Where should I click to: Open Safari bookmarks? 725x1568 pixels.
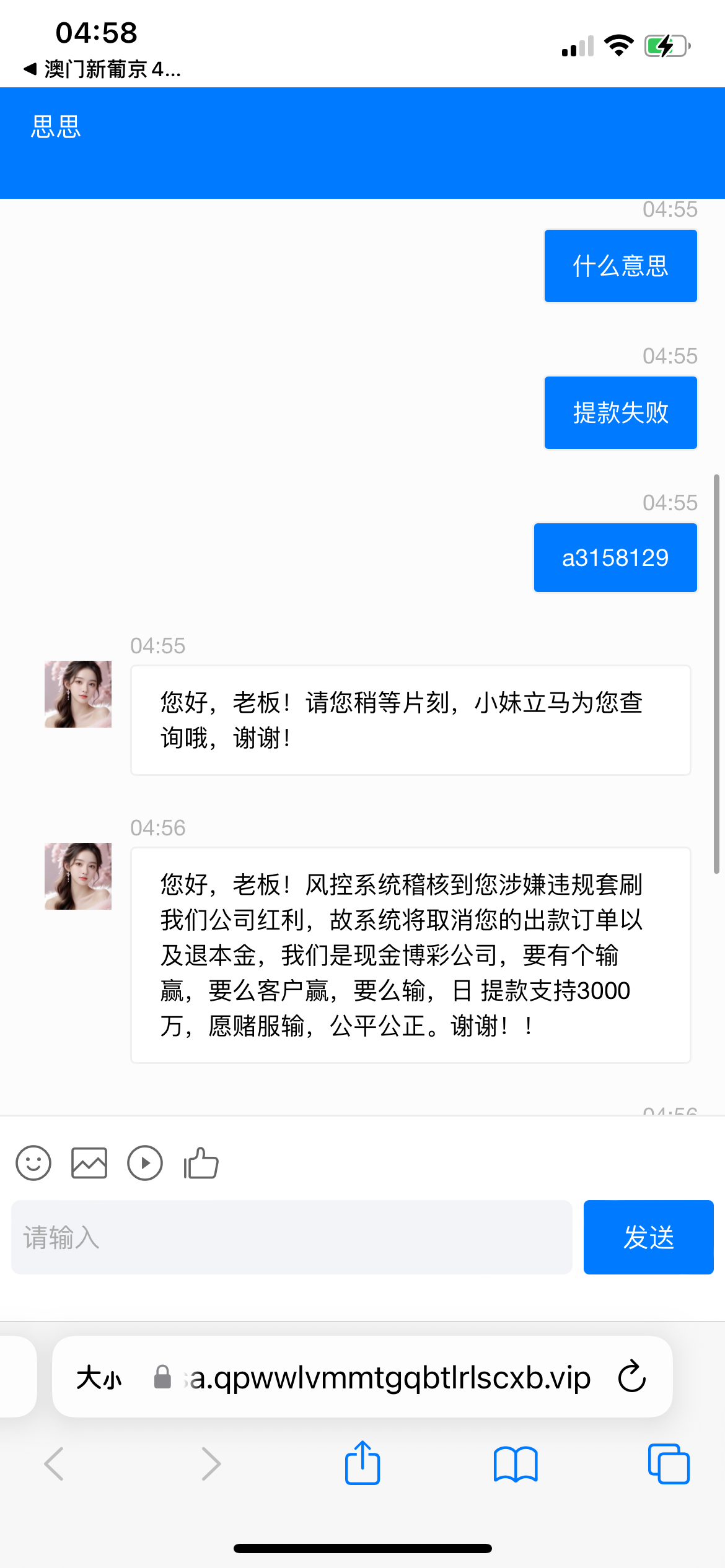pyautogui.click(x=515, y=1464)
